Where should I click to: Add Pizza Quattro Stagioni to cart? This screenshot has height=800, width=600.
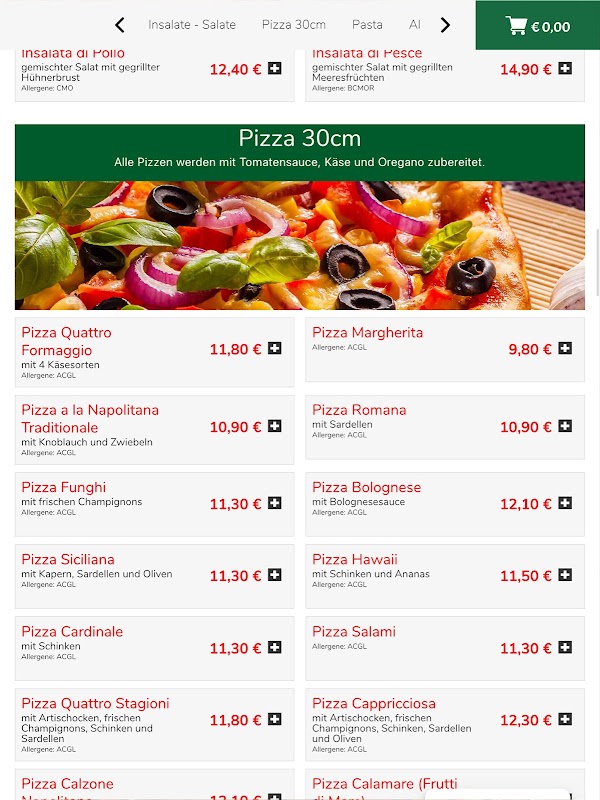(x=275, y=720)
